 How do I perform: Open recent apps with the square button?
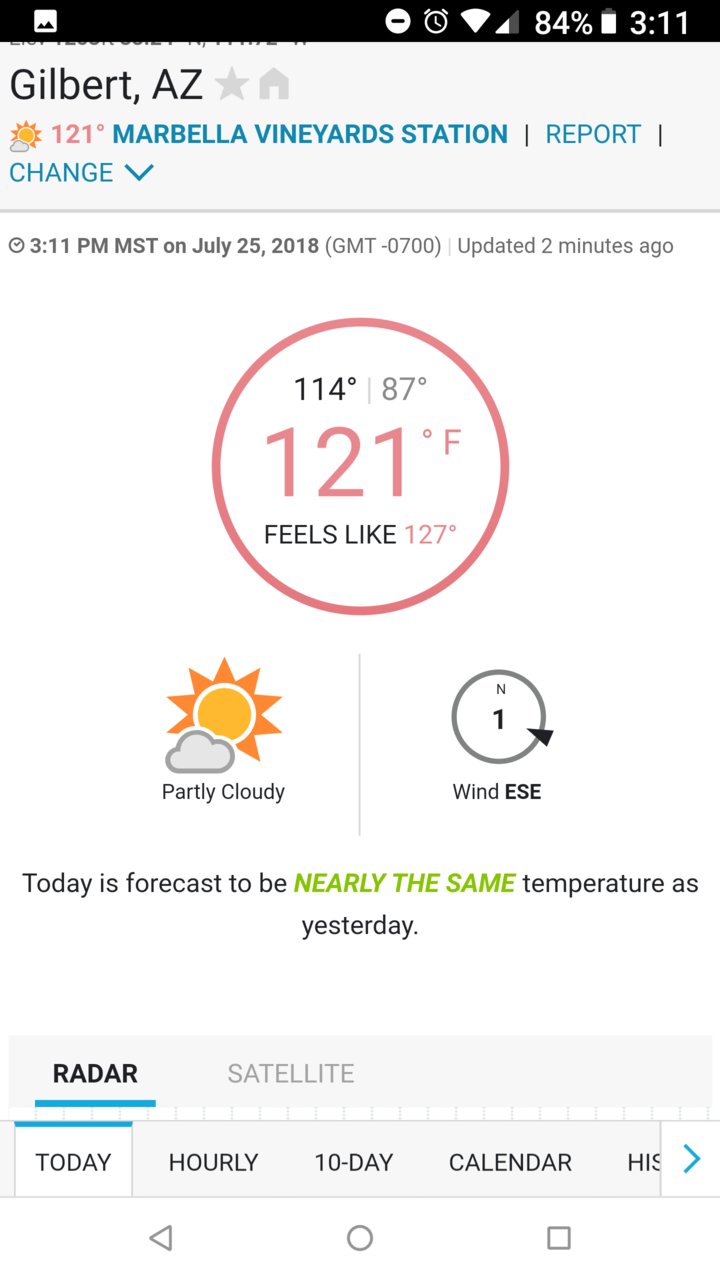click(x=559, y=1238)
